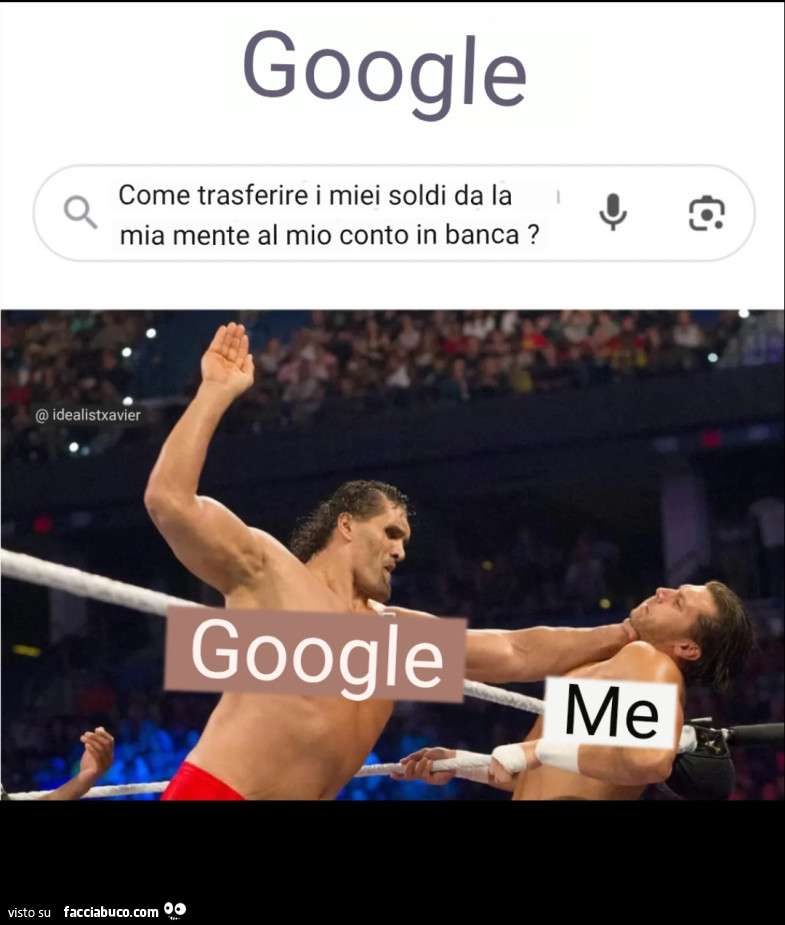Click the magnifier to submit the search

(79, 212)
